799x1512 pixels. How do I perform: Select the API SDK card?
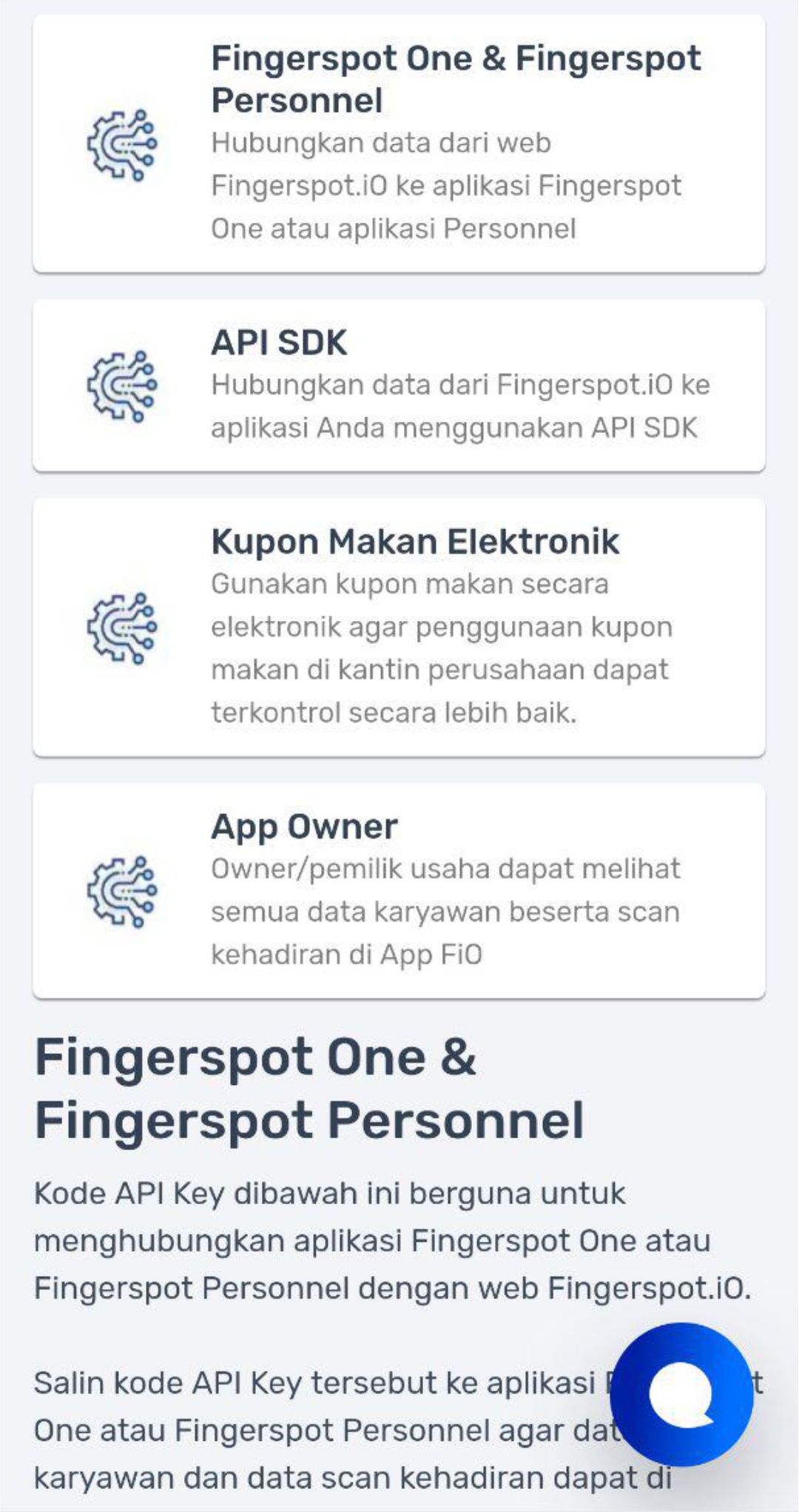point(399,386)
